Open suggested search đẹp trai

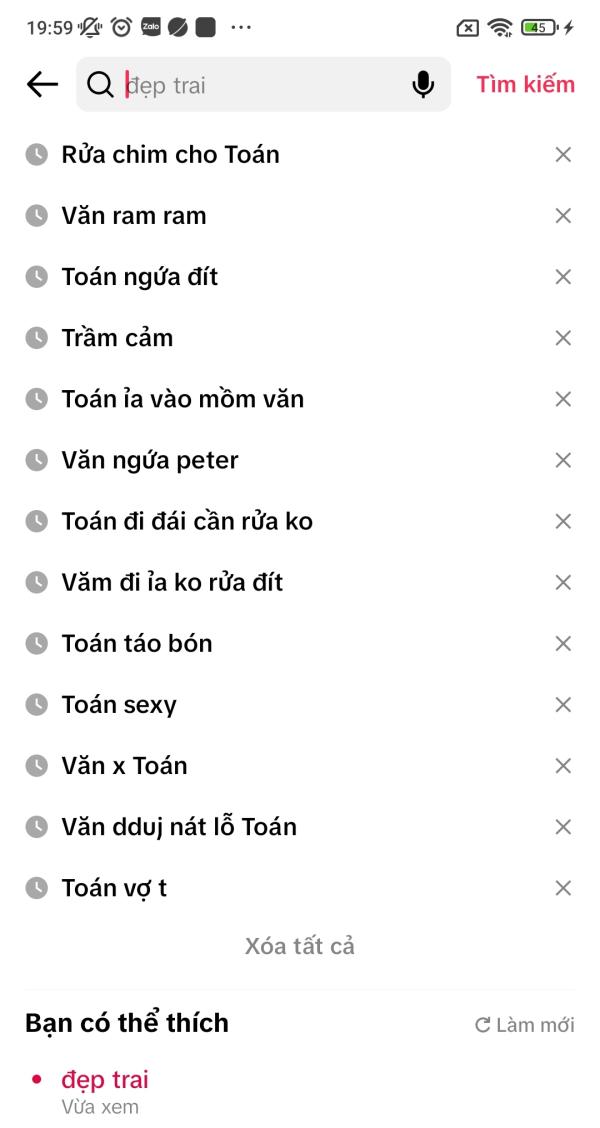pos(104,1079)
